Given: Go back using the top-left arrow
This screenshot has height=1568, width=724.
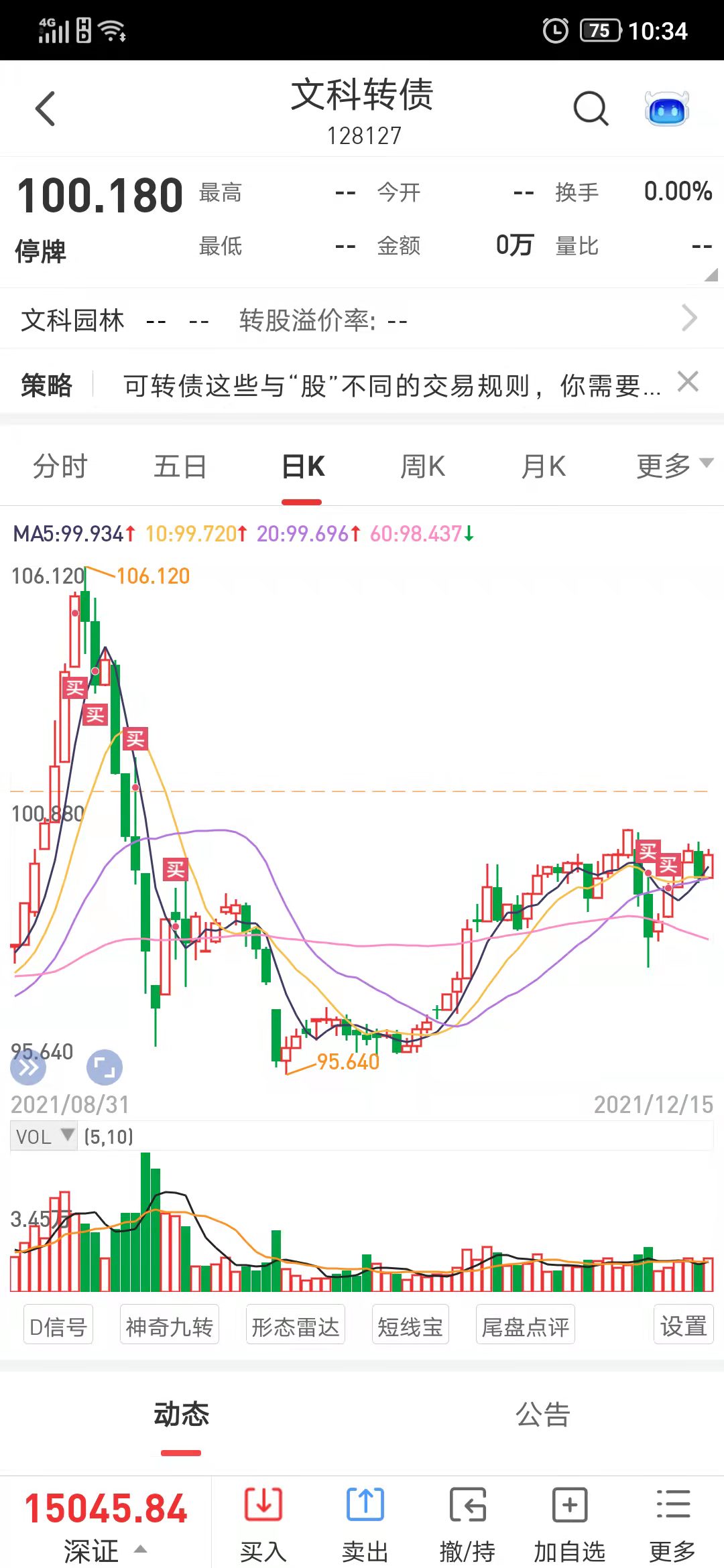Looking at the screenshot, I should pyautogui.click(x=45, y=109).
